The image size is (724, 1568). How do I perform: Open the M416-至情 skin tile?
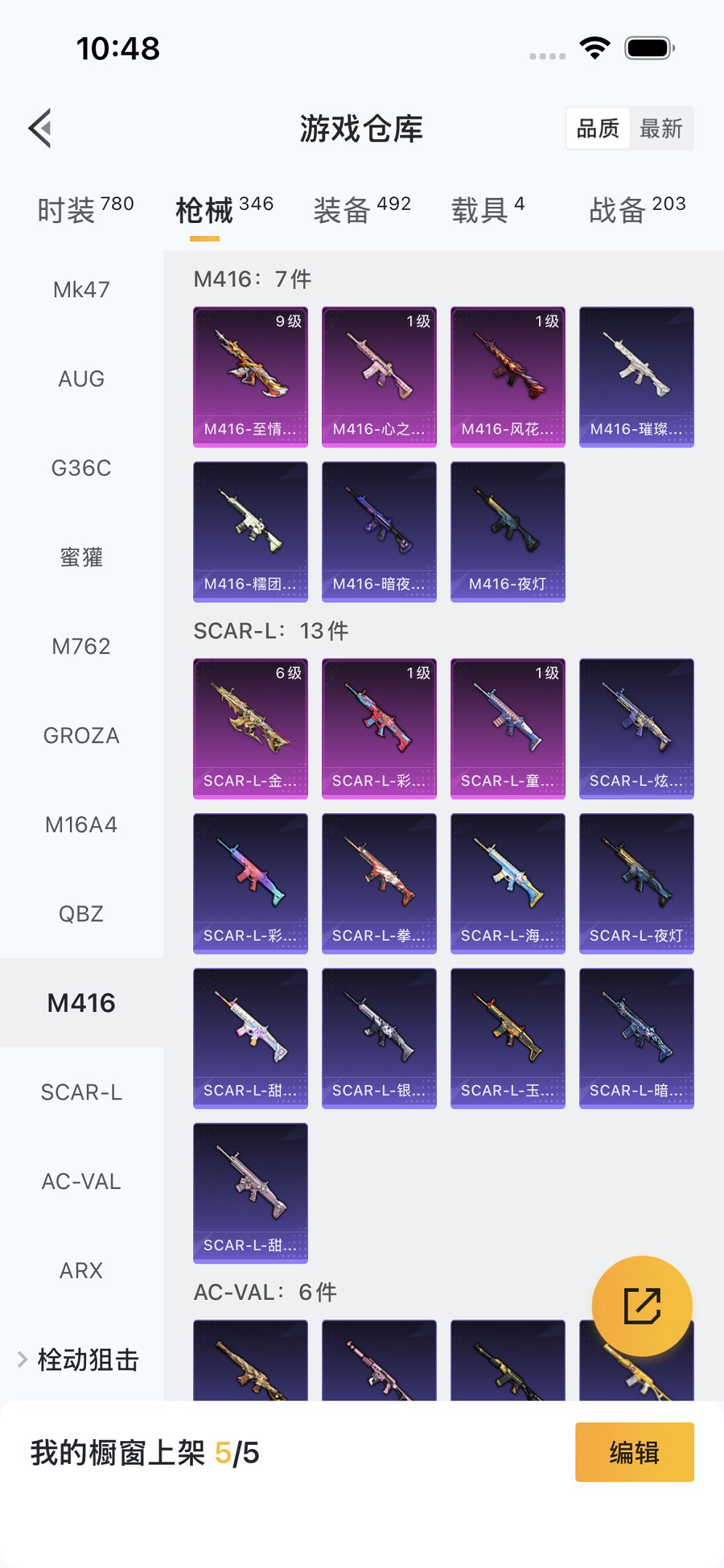pyautogui.click(x=251, y=377)
